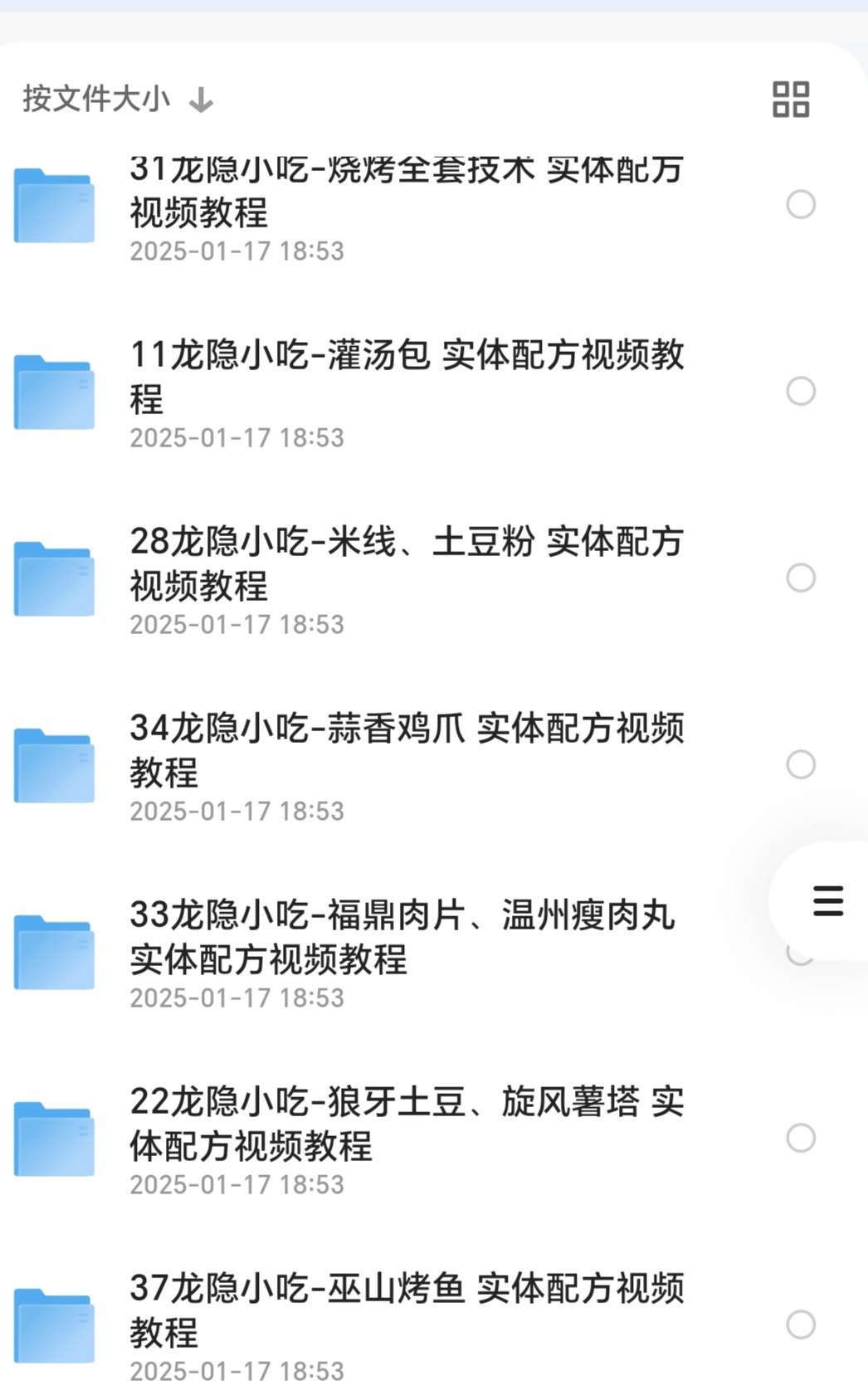Viewport: 868px width, 1400px height.
Task: Switch to grid view layout
Action: click(x=791, y=98)
